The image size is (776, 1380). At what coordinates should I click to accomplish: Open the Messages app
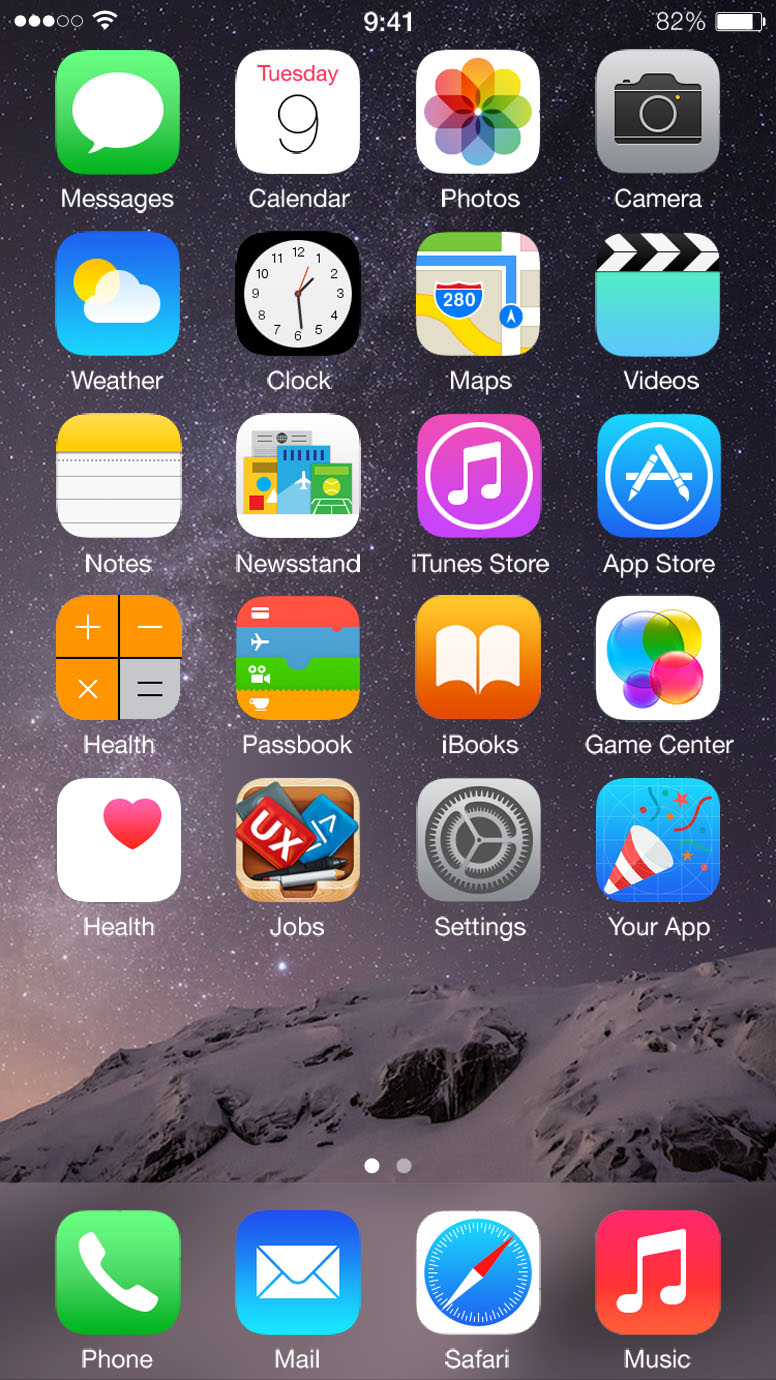pyautogui.click(x=118, y=112)
